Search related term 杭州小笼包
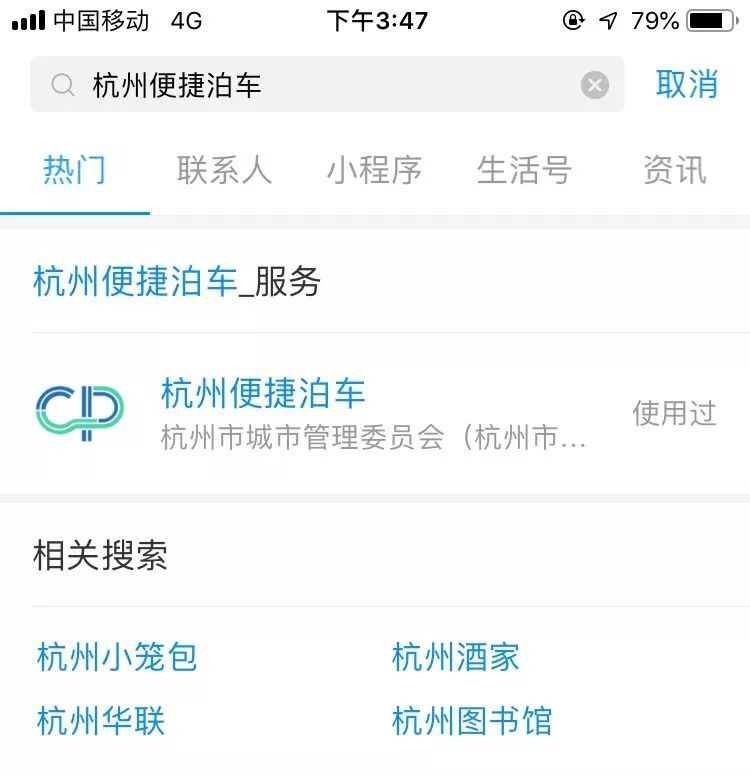Screen dimensions: 750x775 point(117,657)
